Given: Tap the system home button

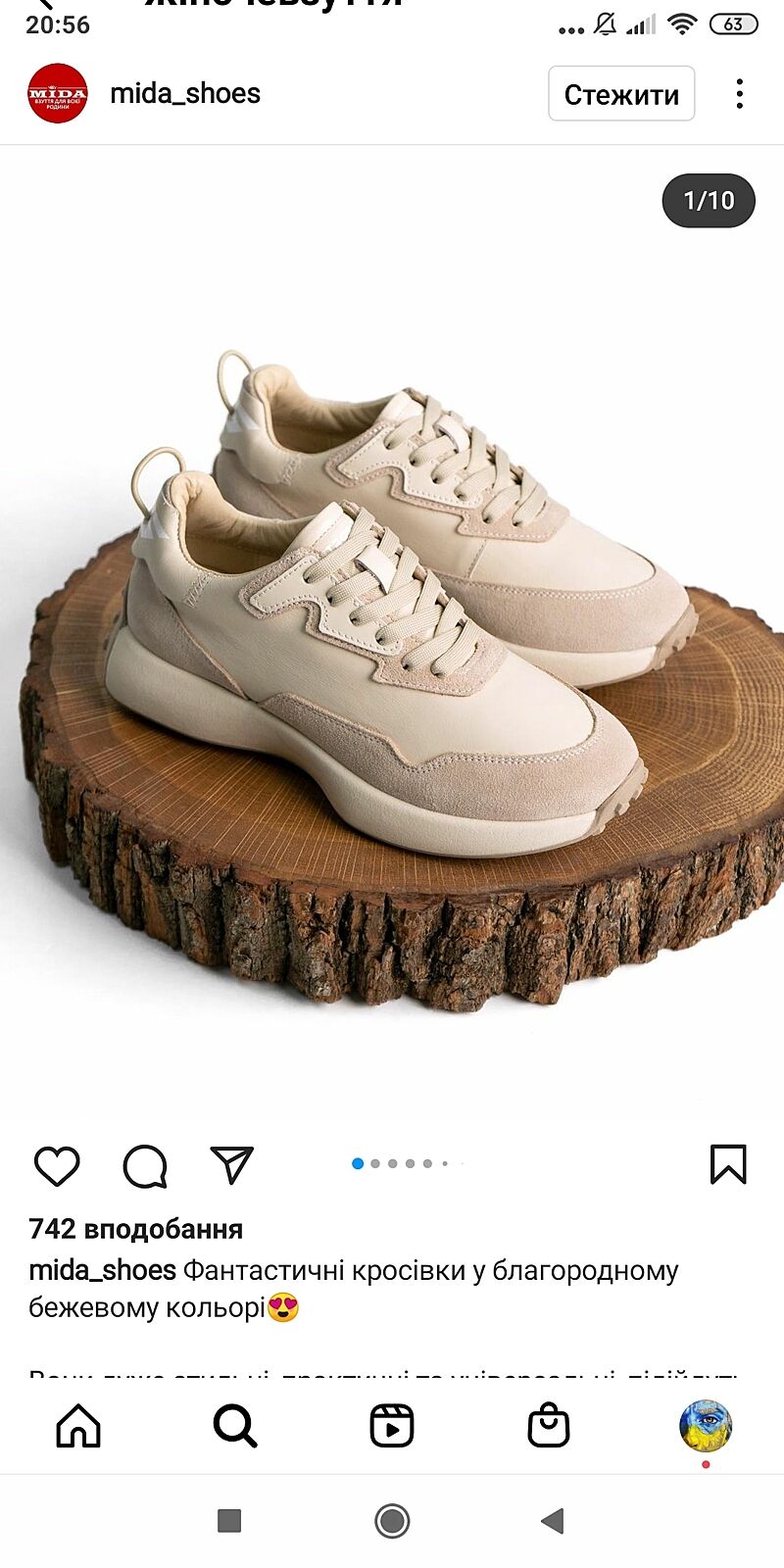Looking at the screenshot, I should point(392,1521).
